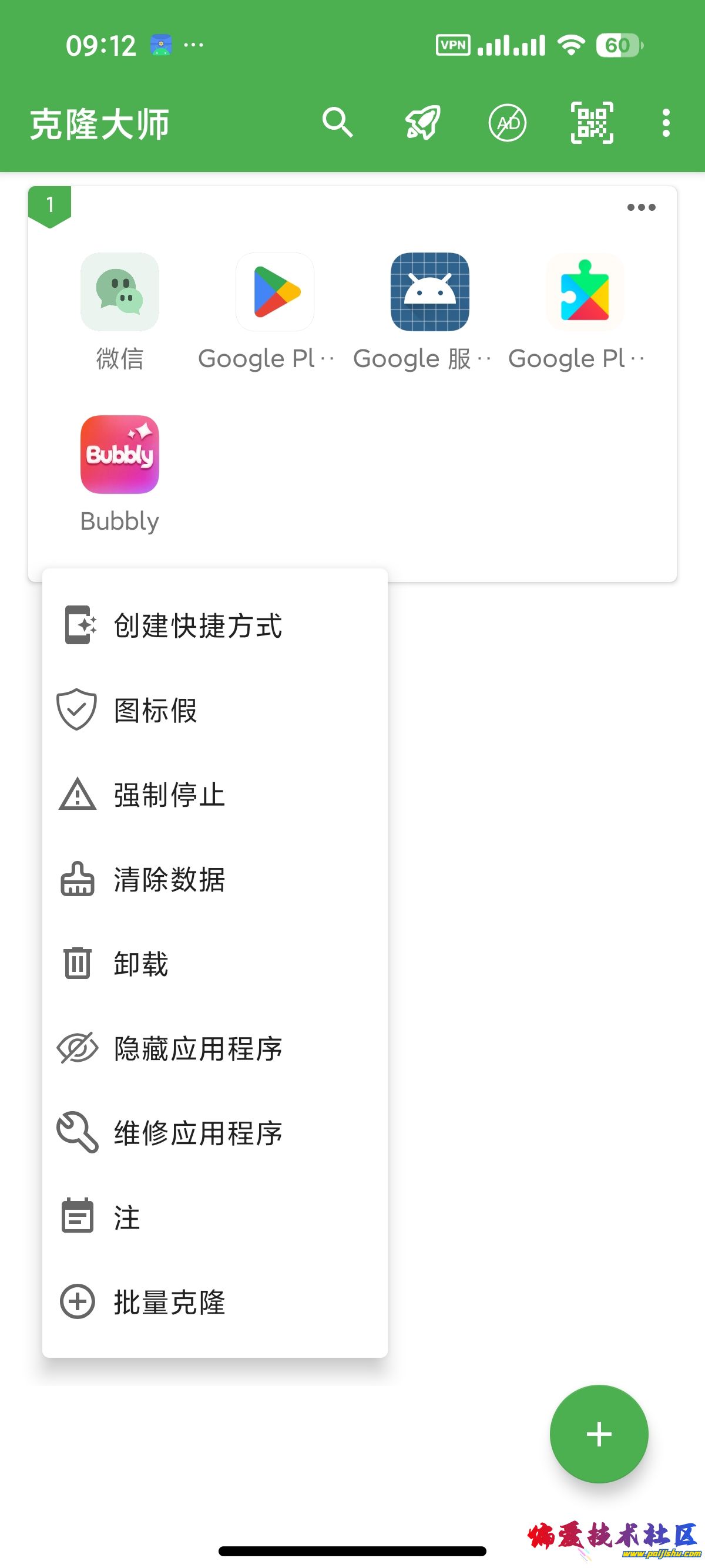This screenshot has width=705, height=1568.
Task: Open the QR code scanner
Action: click(x=592, y=123)
